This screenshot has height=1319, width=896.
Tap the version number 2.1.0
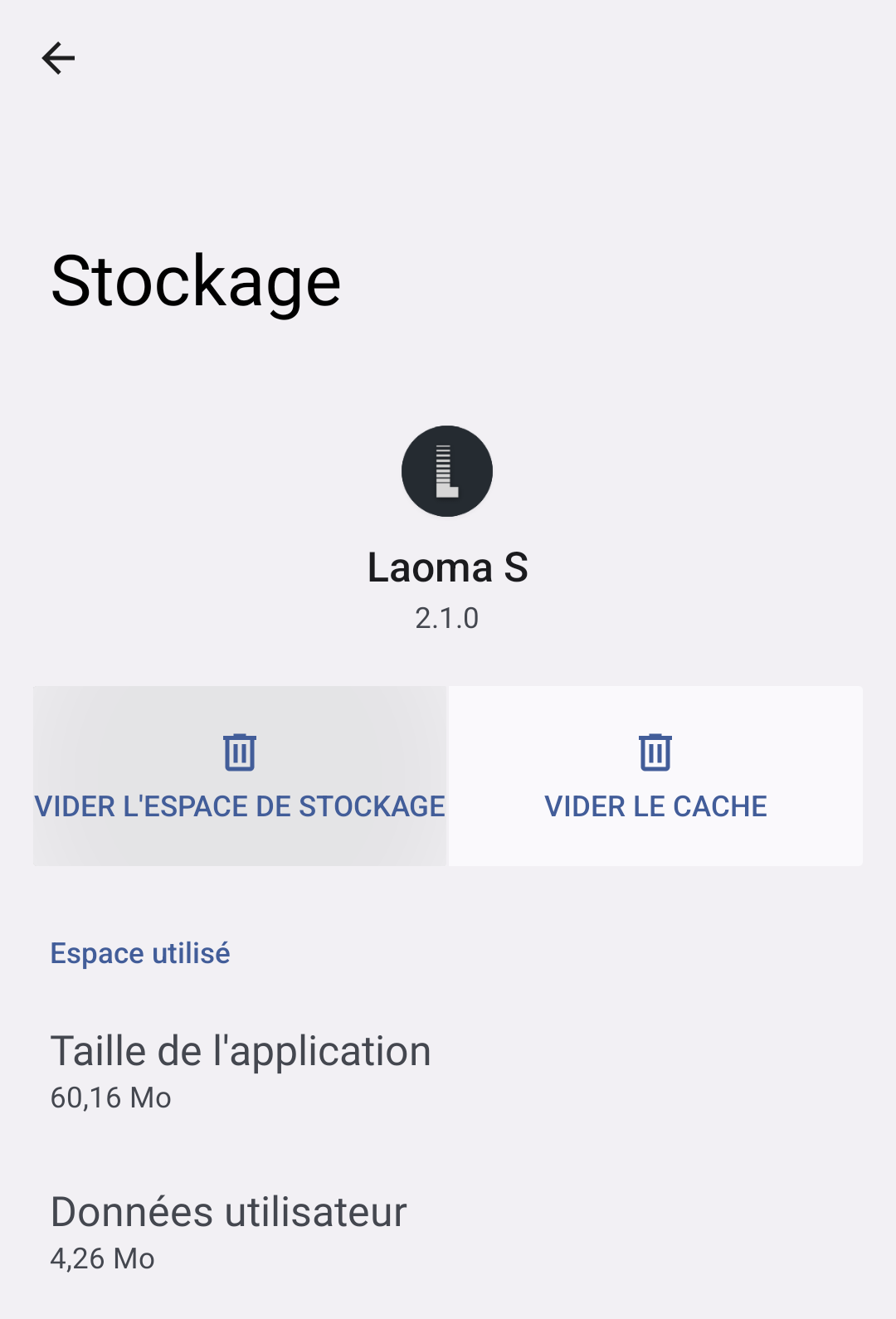(x=447, y=618)
